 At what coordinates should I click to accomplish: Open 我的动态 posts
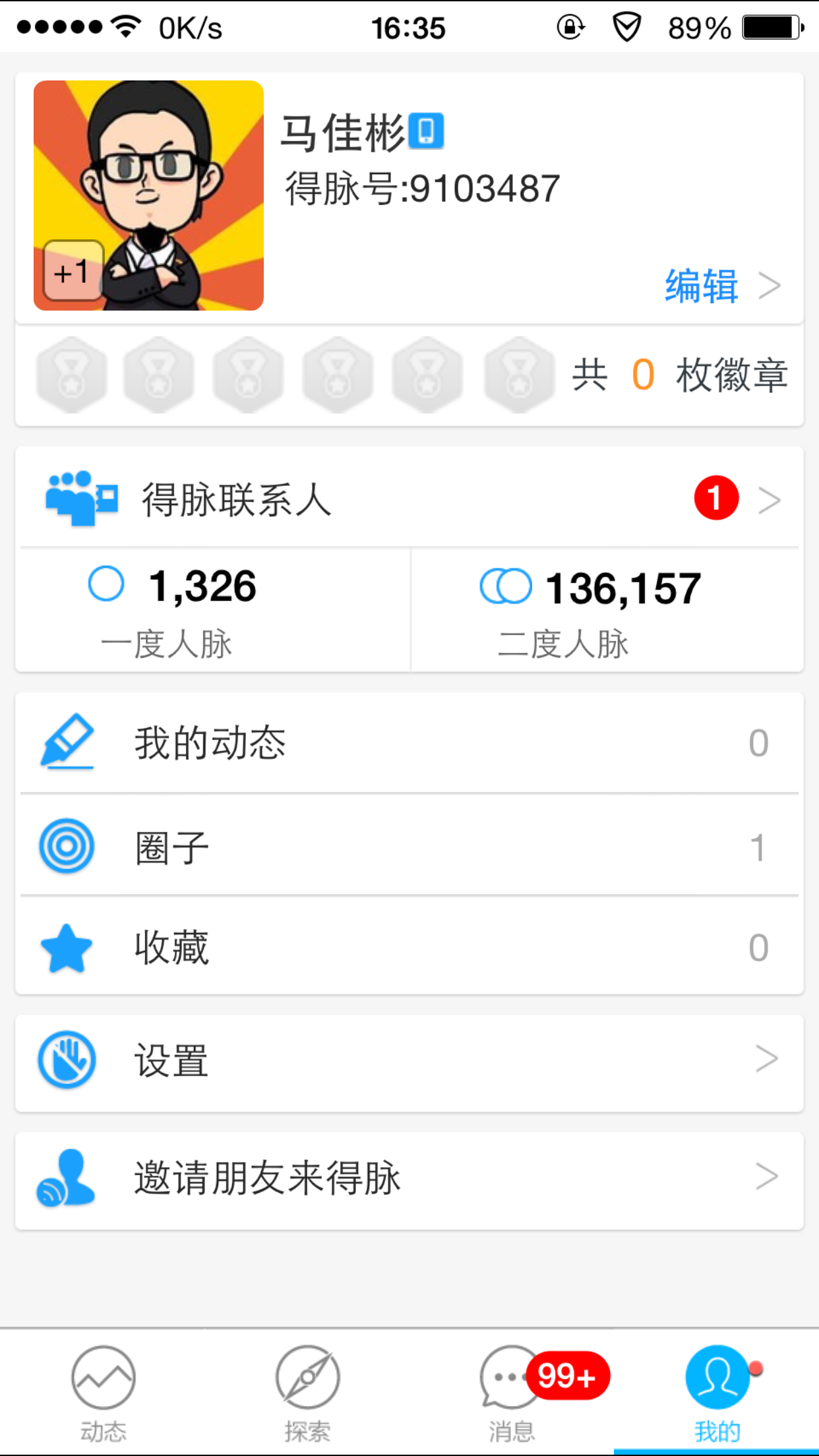click(409, 743)
